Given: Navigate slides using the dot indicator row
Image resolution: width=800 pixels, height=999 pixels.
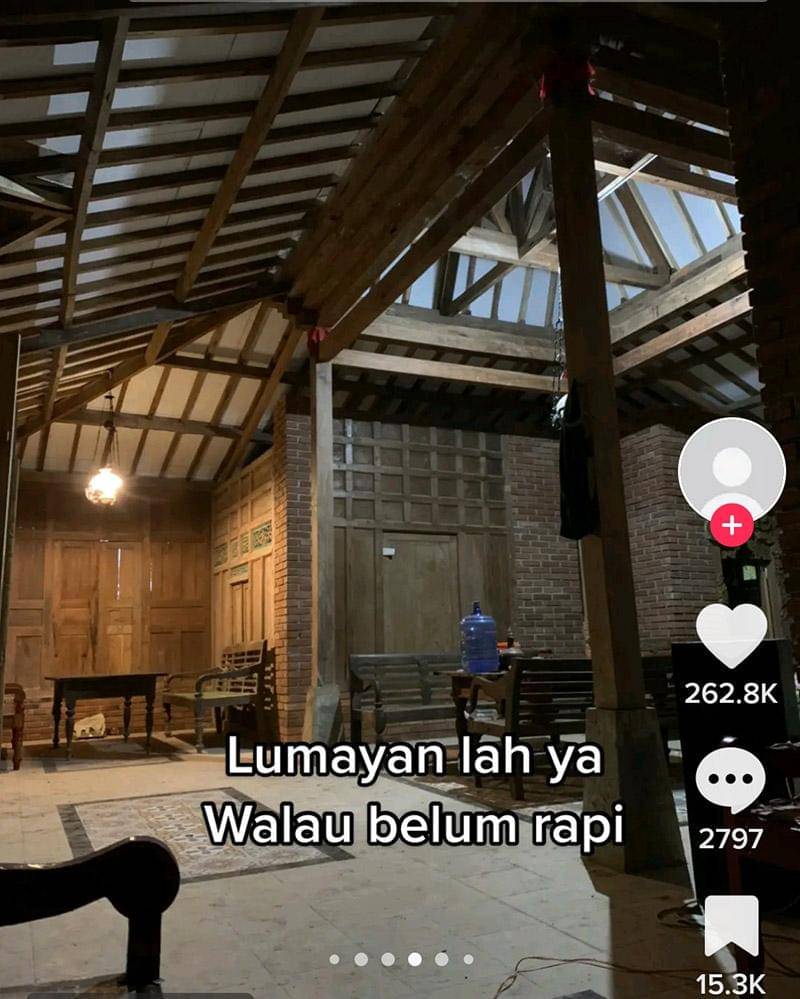Looking at the screenshot, I should tap(400, 959).
